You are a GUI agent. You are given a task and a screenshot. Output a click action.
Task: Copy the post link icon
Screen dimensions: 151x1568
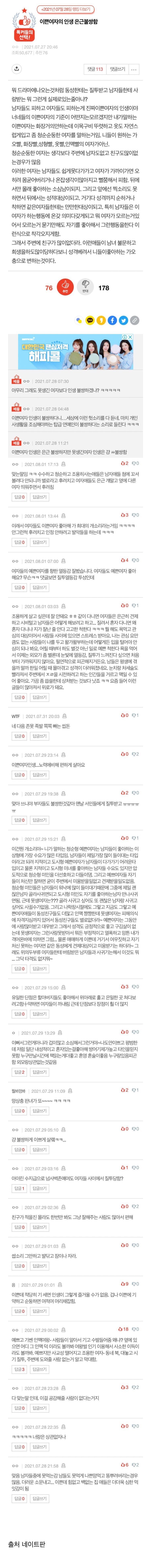(x=134, y=320)
